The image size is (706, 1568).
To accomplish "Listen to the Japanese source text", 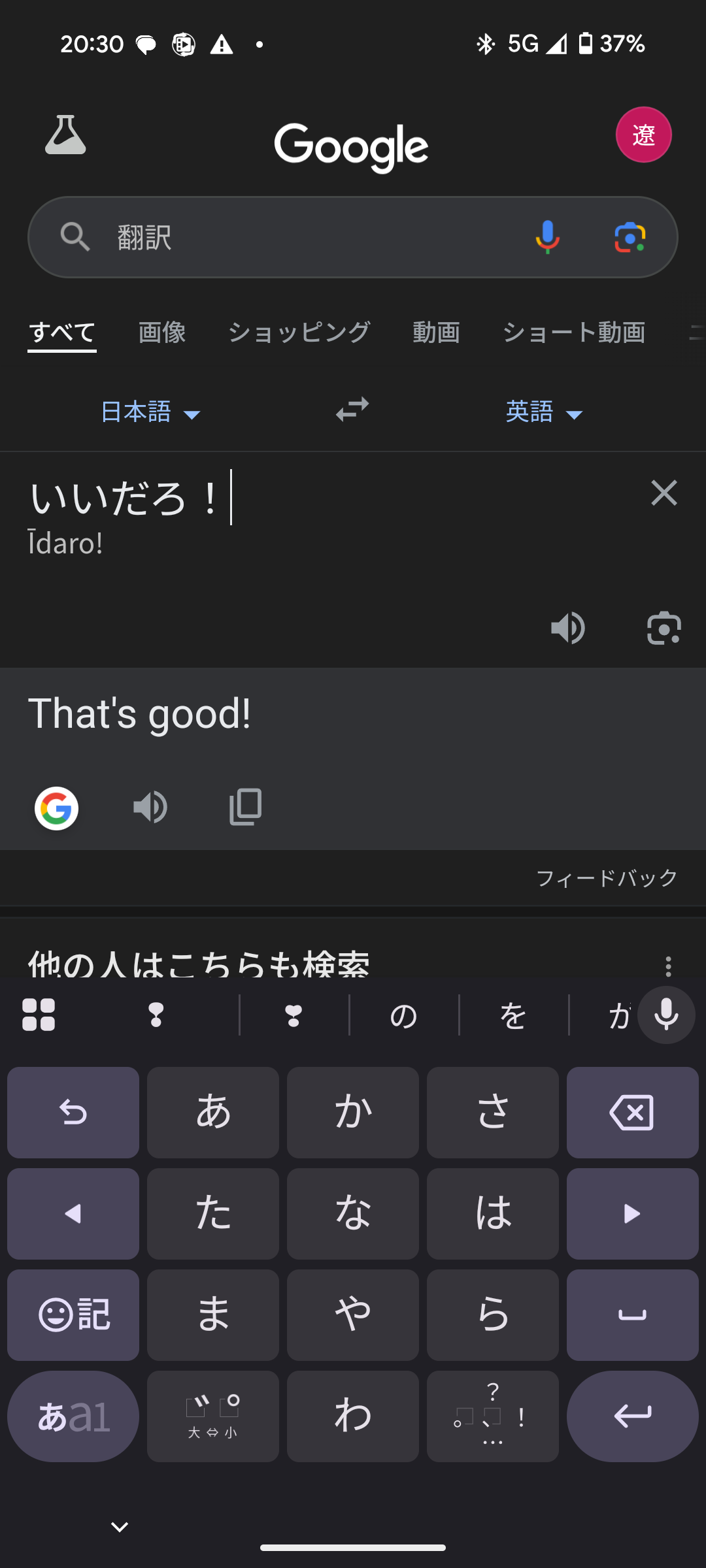I will (x=568, y=628).
